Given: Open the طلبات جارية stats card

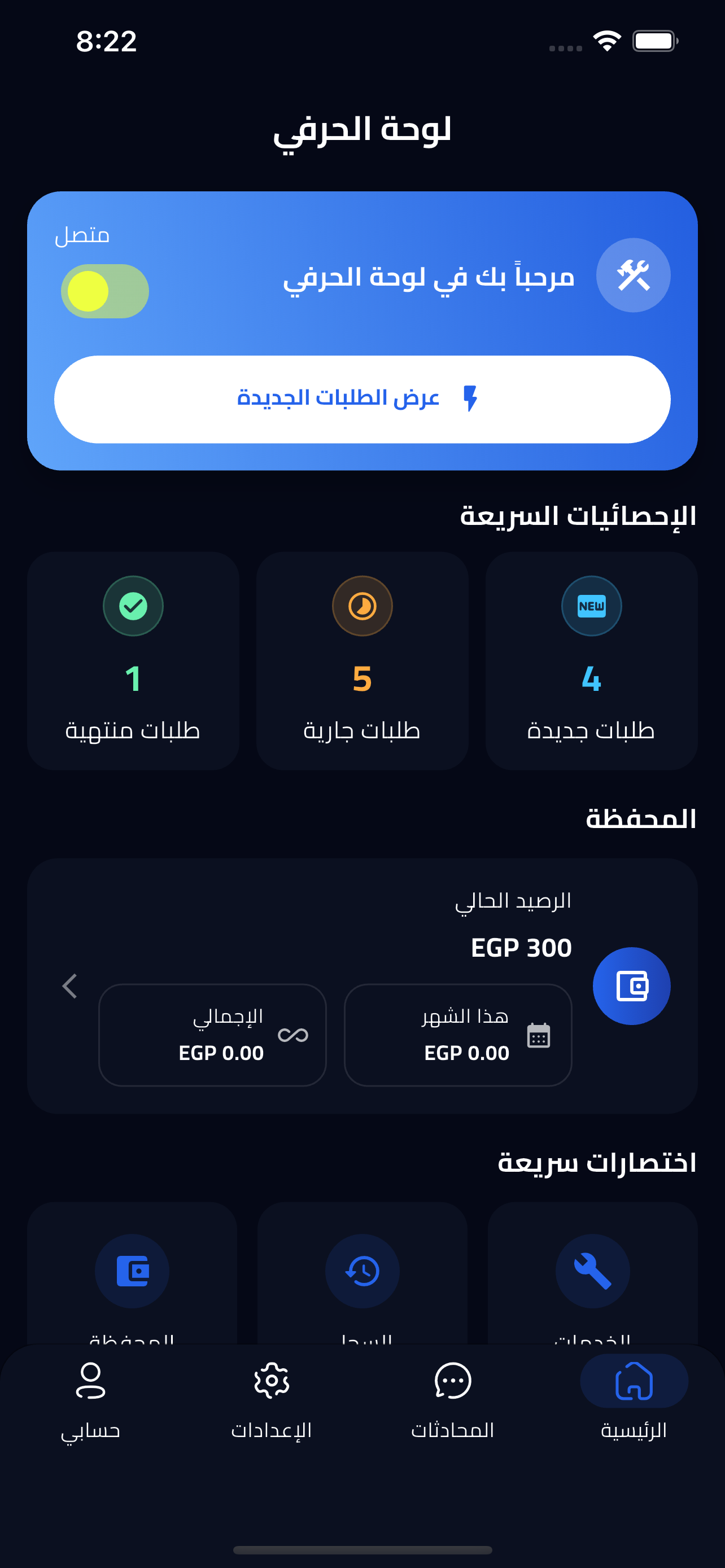Looking at the screenshot, I should click(362, 661).
